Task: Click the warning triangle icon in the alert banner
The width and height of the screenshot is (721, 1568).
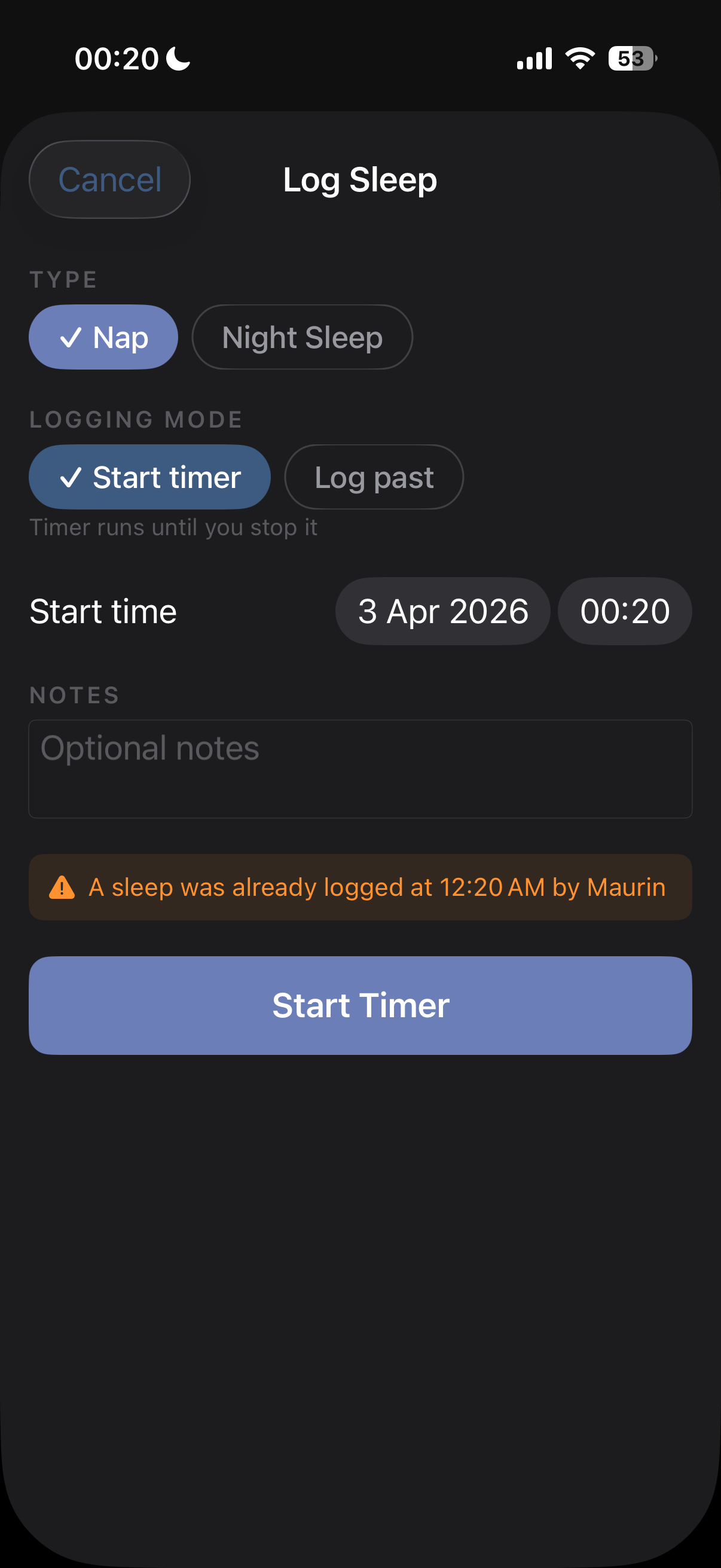Action: pos(63,887)
